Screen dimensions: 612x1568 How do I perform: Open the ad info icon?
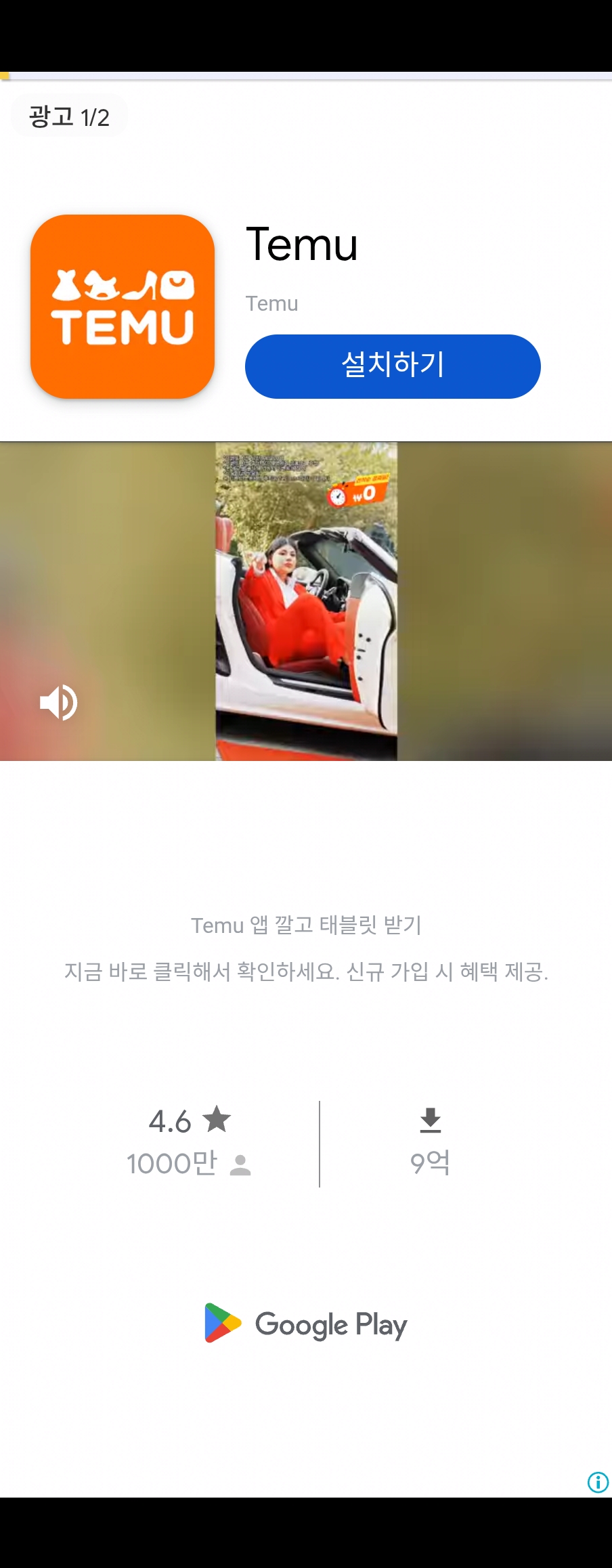tap(598, 1482)
